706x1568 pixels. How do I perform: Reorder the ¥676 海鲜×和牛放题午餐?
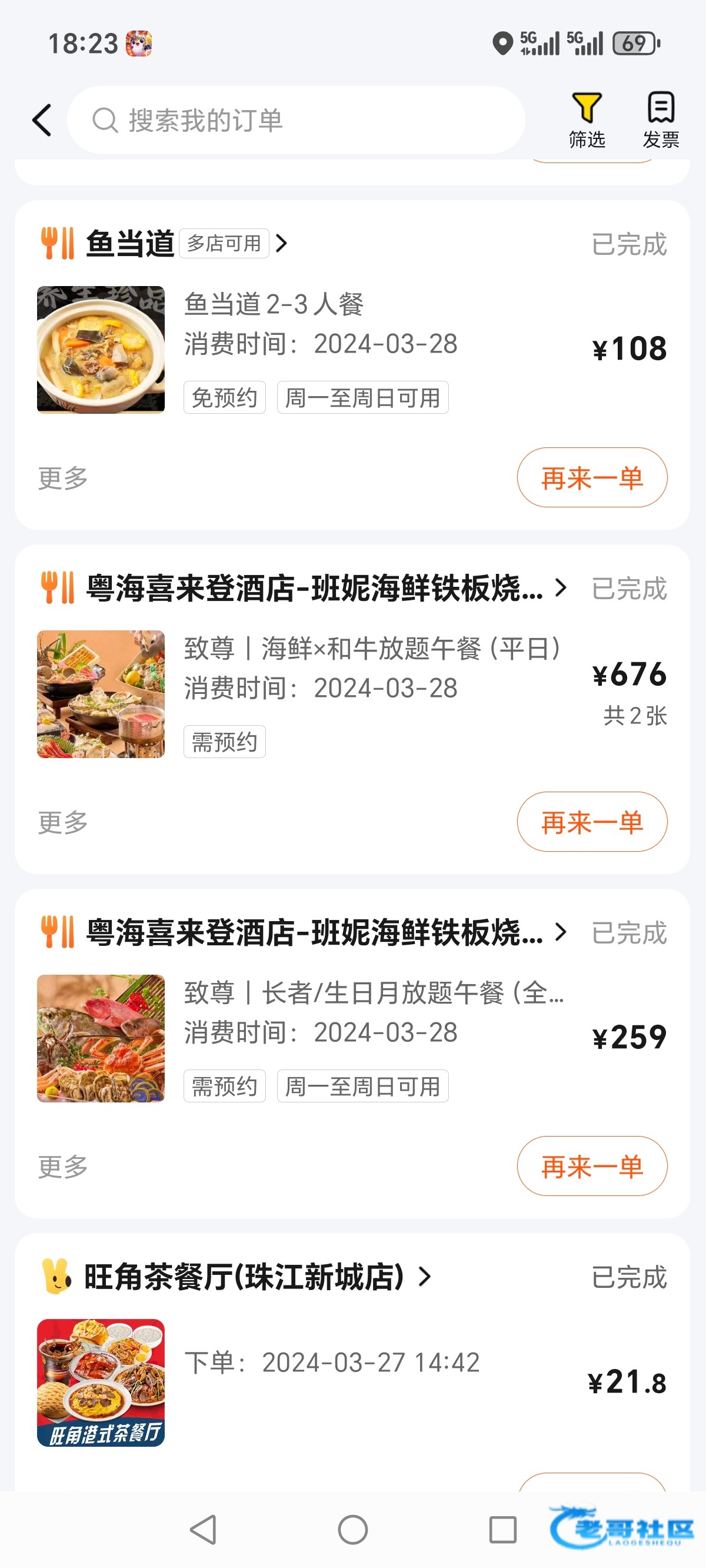point(592,822)
